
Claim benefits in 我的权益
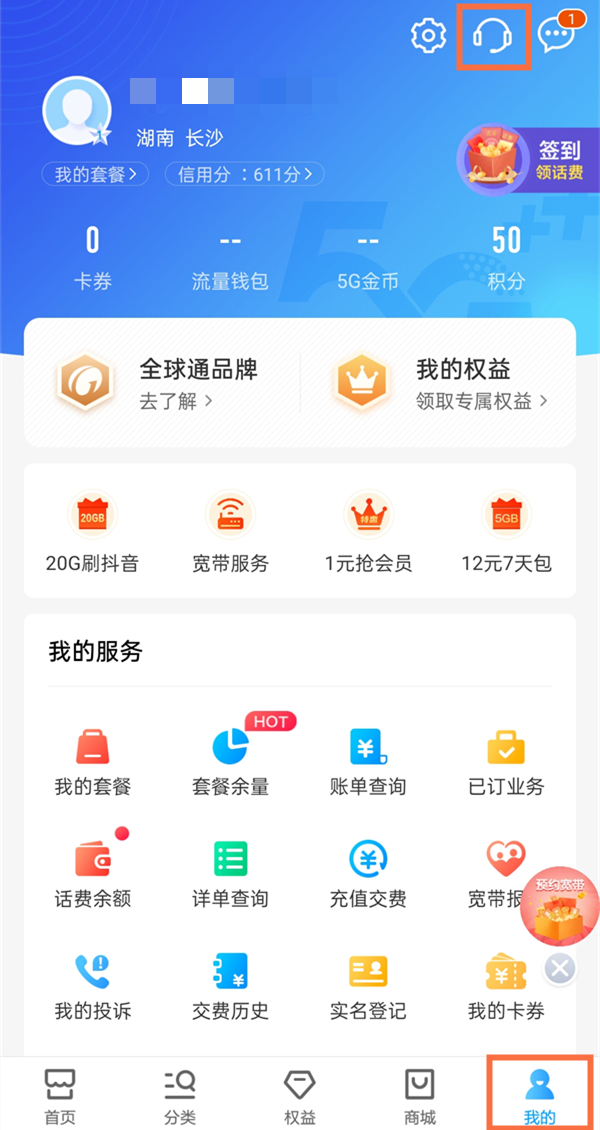440,383
